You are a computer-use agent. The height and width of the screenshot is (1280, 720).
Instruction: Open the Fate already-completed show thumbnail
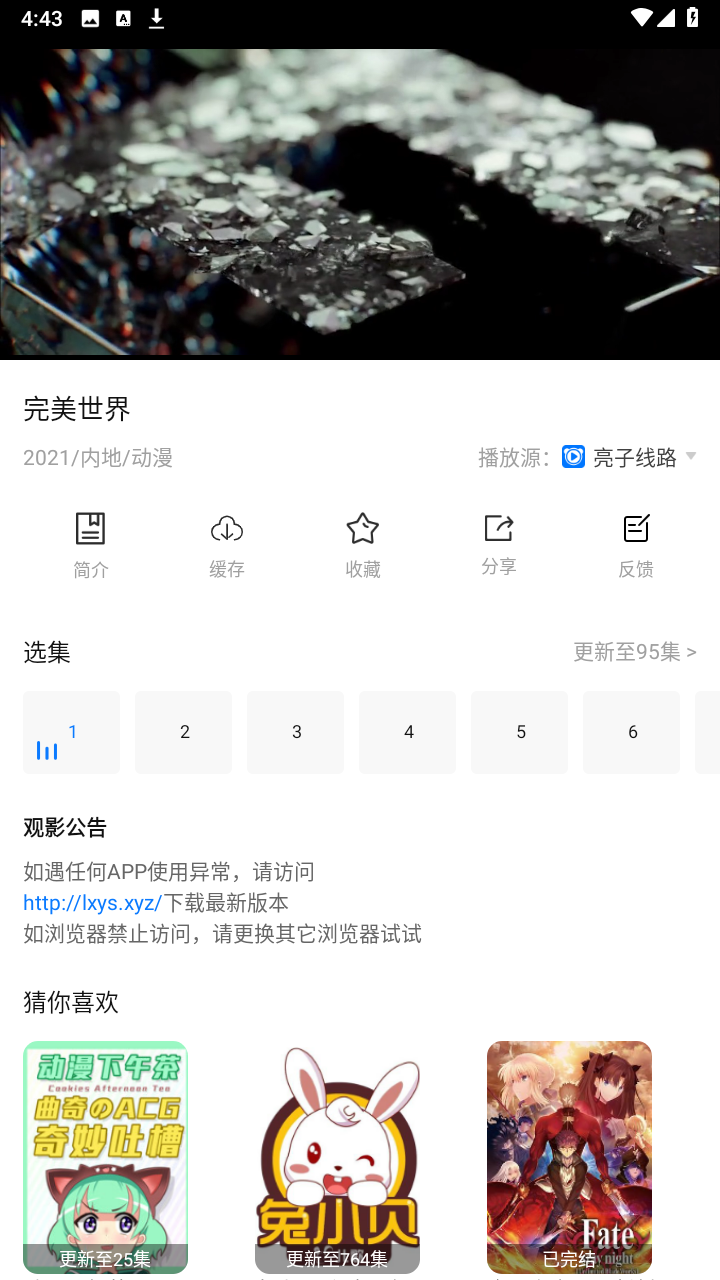569,1156
